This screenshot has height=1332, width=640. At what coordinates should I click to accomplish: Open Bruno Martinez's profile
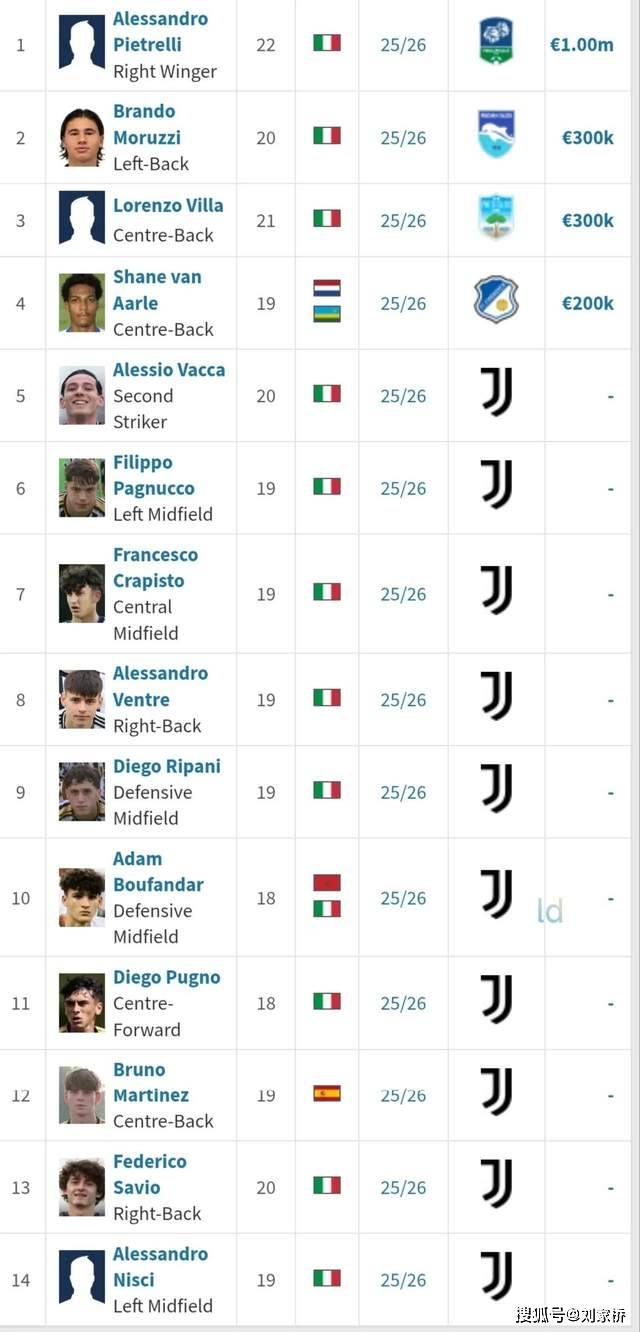tap(151, 1082)
